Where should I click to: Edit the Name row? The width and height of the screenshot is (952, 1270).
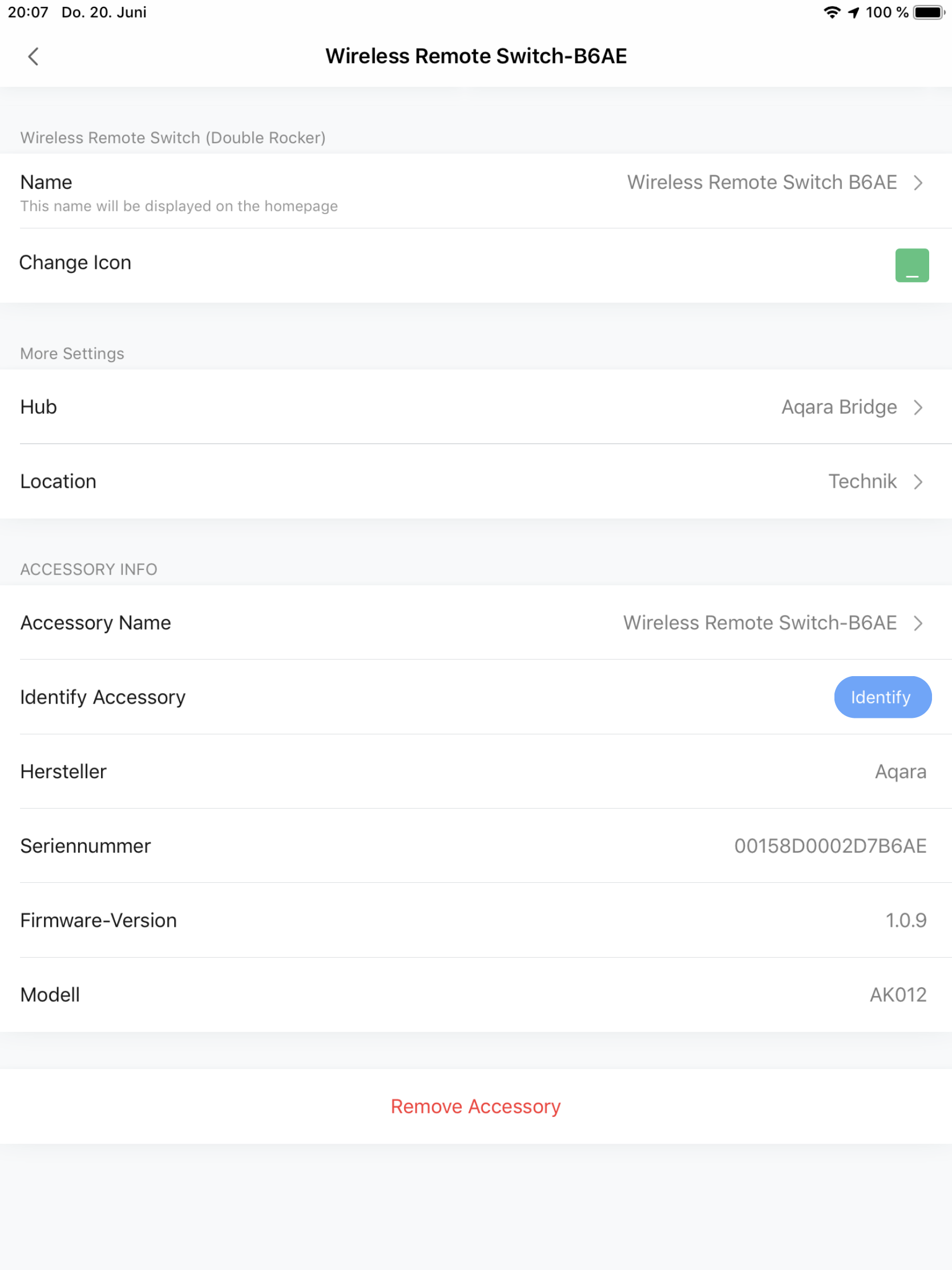(475, 192)
